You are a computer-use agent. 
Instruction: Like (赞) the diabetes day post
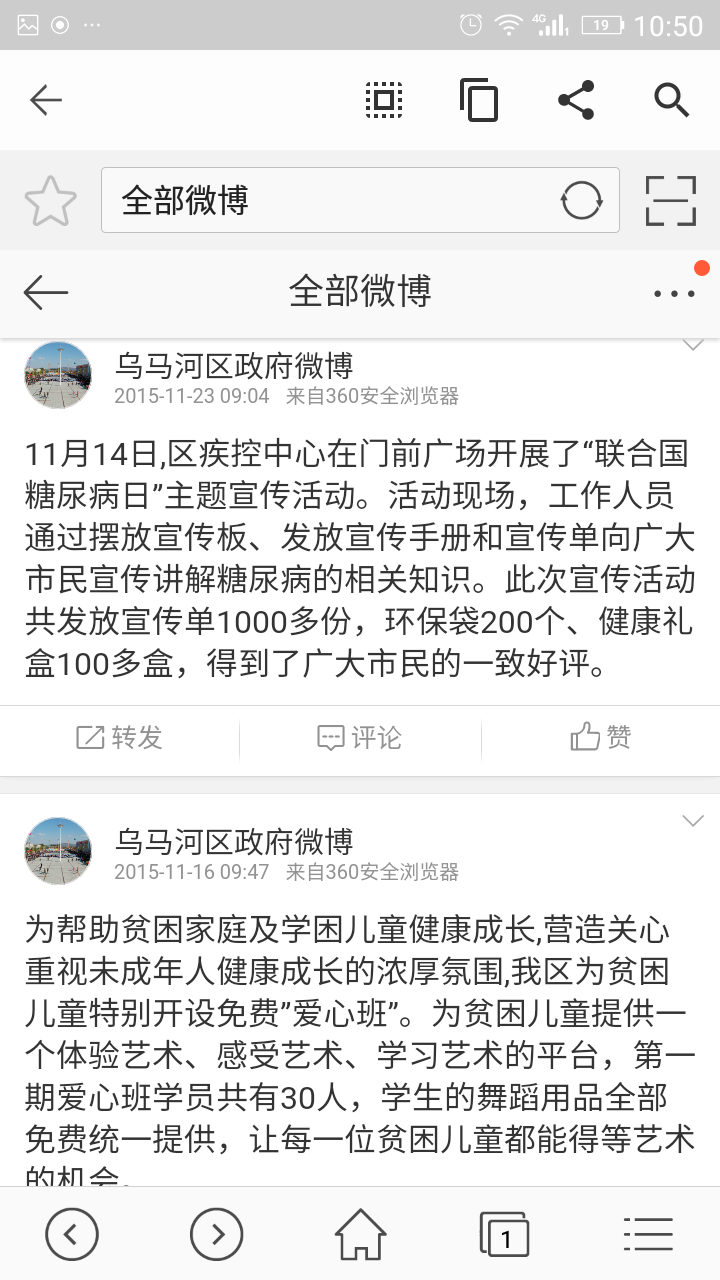point(600,738)
